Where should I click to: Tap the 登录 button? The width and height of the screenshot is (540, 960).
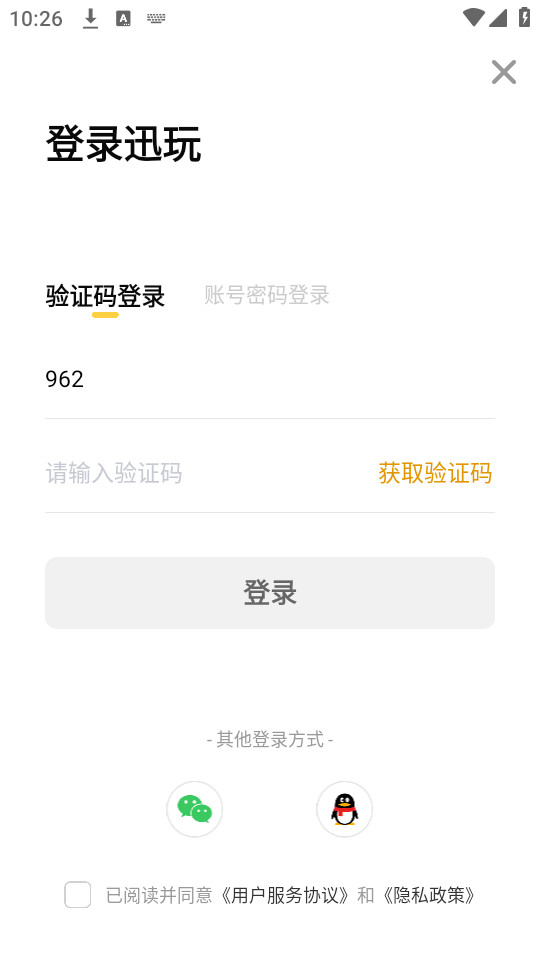pos(270,593)
